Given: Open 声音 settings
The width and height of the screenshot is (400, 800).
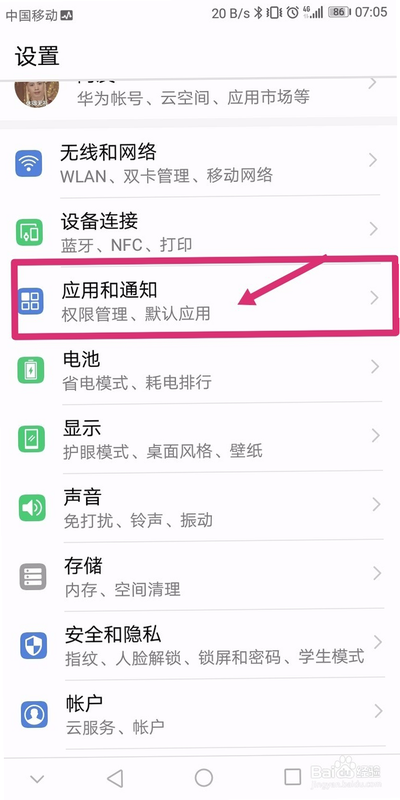Looking at the screenshot, I should (x=200, y=506).
